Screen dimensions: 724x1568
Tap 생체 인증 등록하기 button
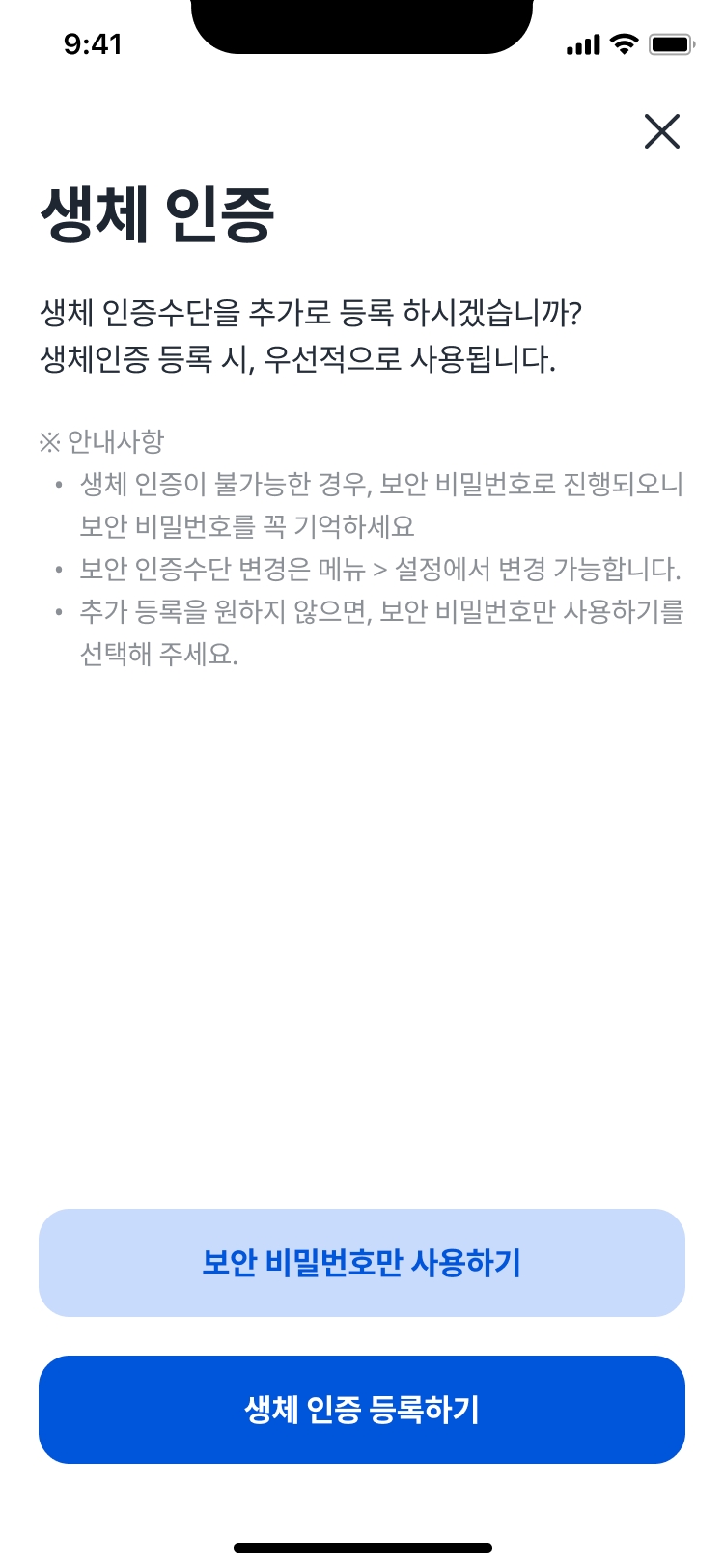coord(362,1410)
